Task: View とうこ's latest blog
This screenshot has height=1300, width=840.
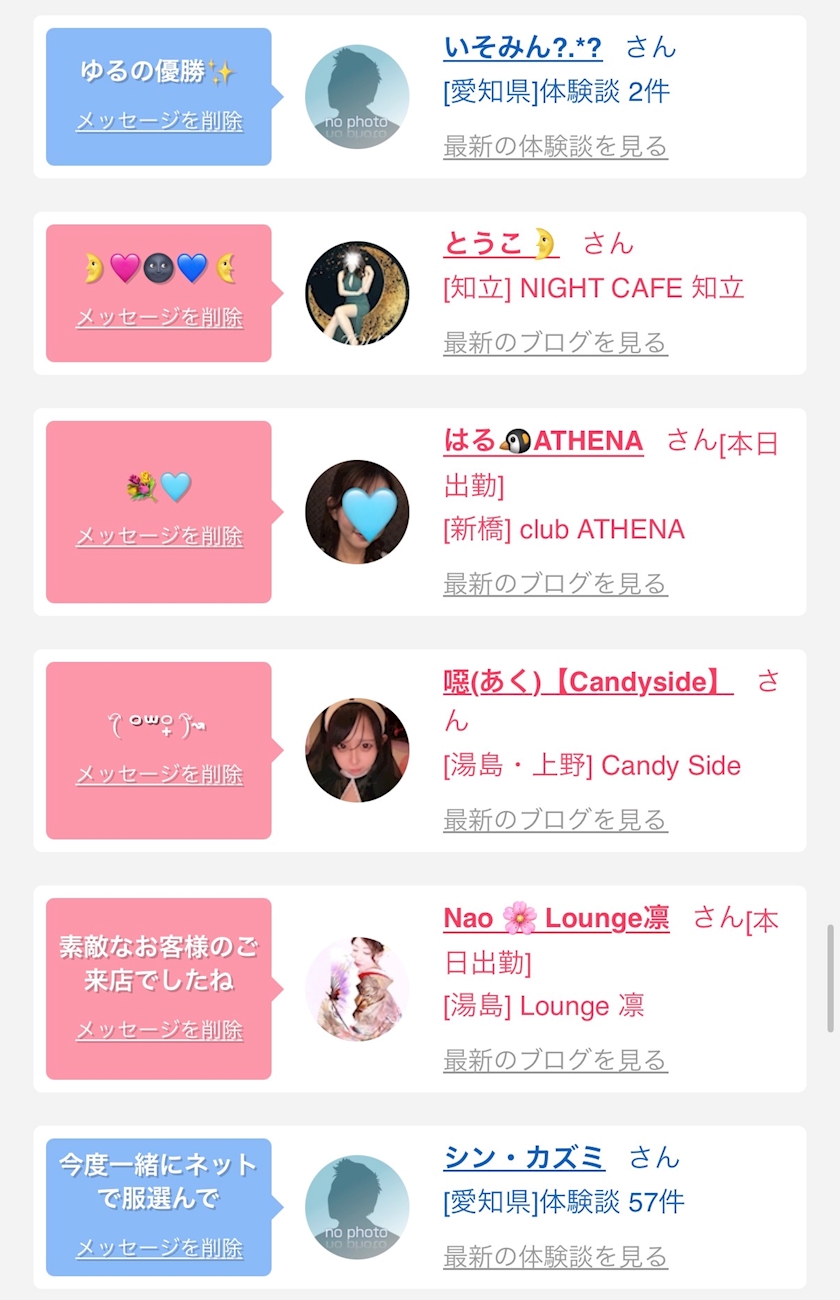Action: point(555,342)
